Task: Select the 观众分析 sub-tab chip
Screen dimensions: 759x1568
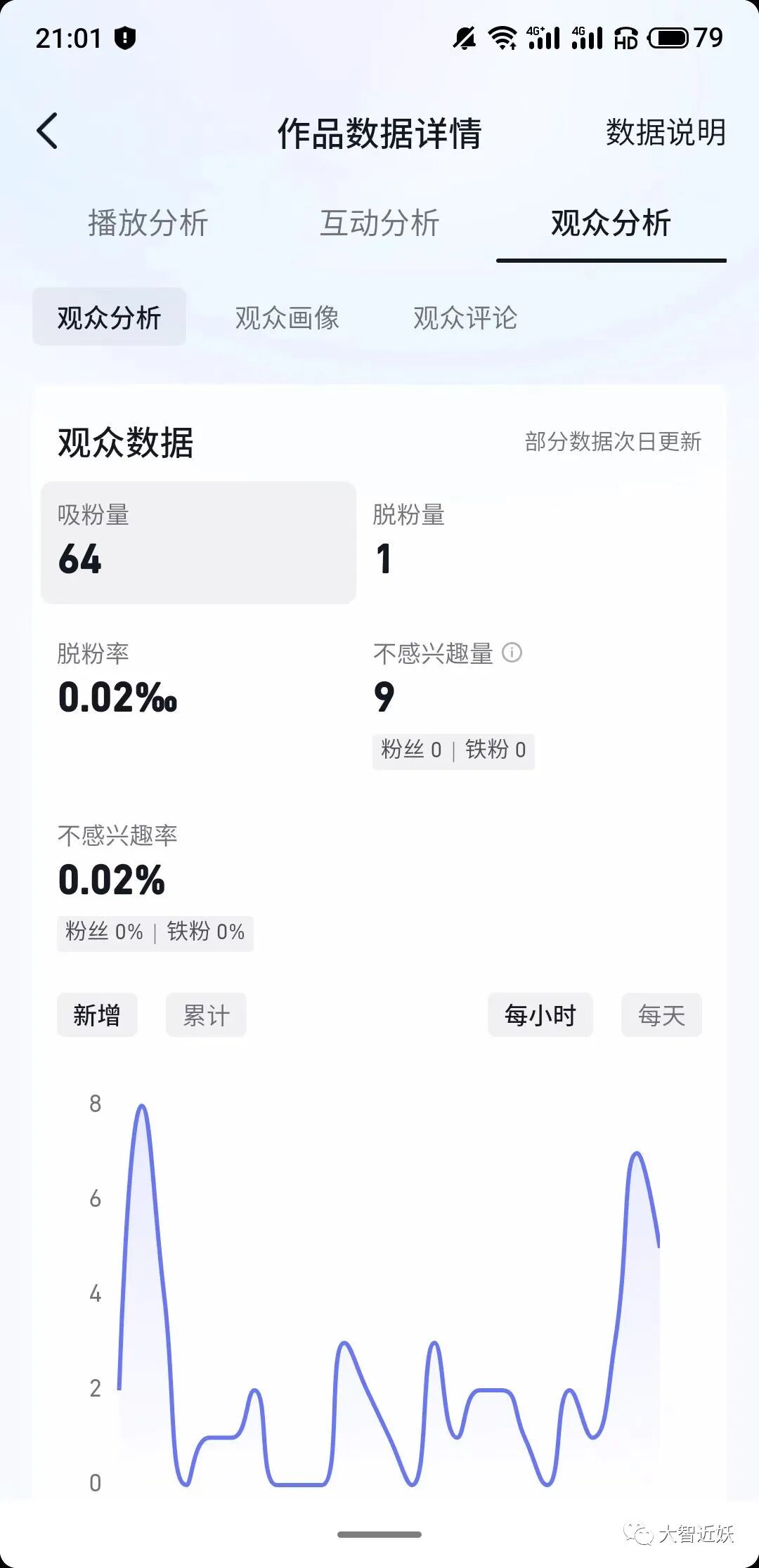Action: [x=109, y=317]
